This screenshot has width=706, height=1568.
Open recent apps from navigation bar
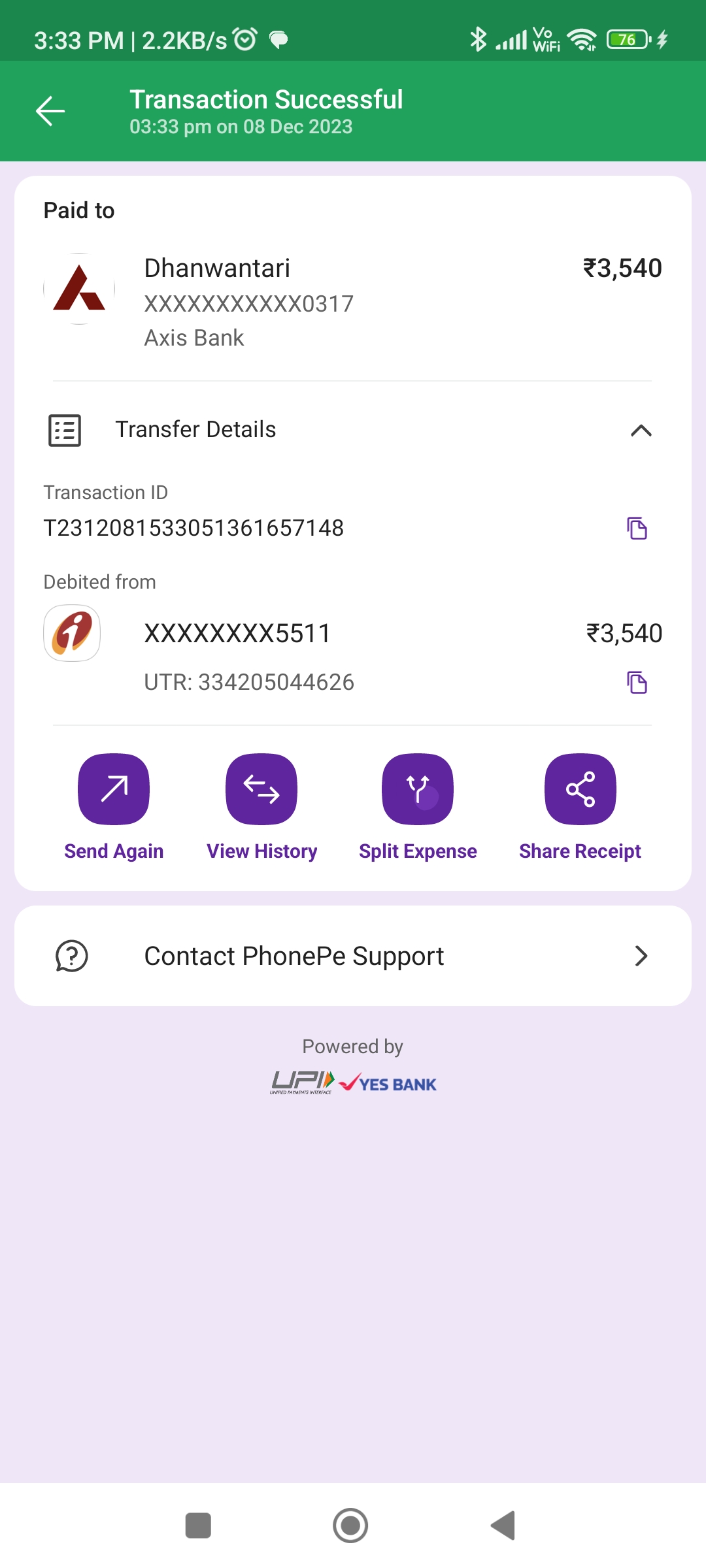[x=198, y=1526]
